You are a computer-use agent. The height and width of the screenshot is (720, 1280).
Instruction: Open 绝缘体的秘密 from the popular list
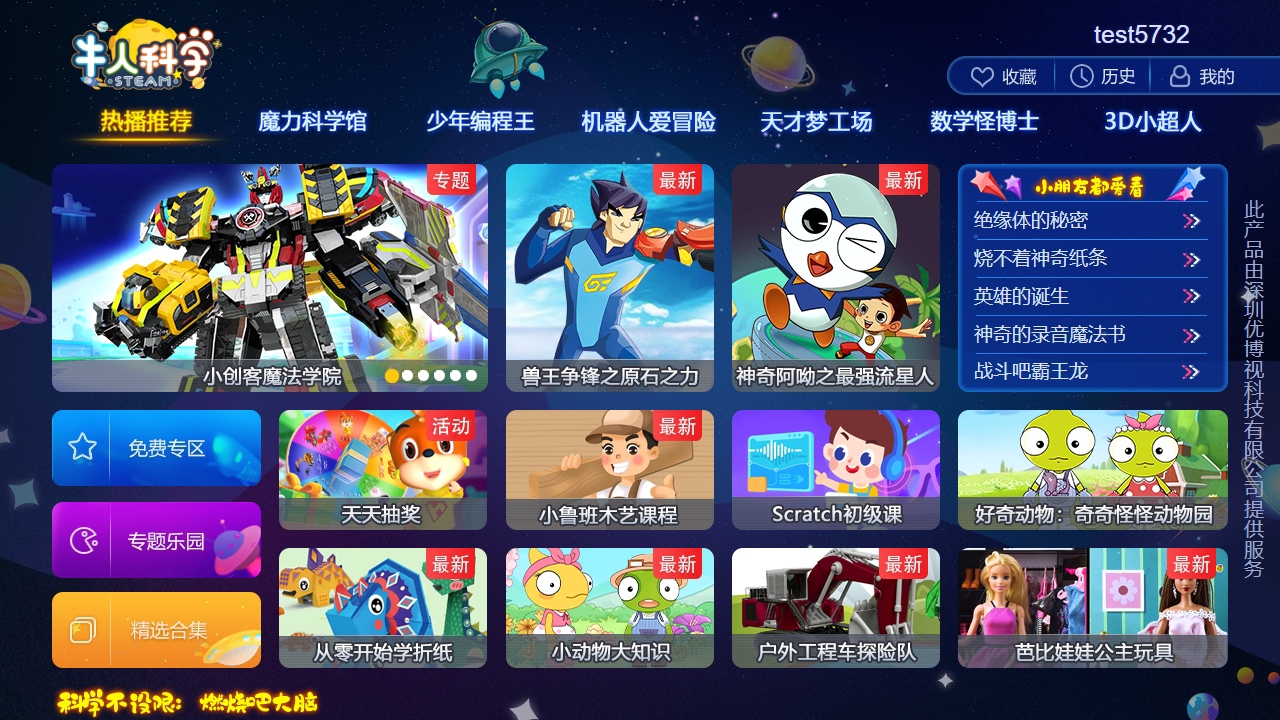pos(1088,221)
